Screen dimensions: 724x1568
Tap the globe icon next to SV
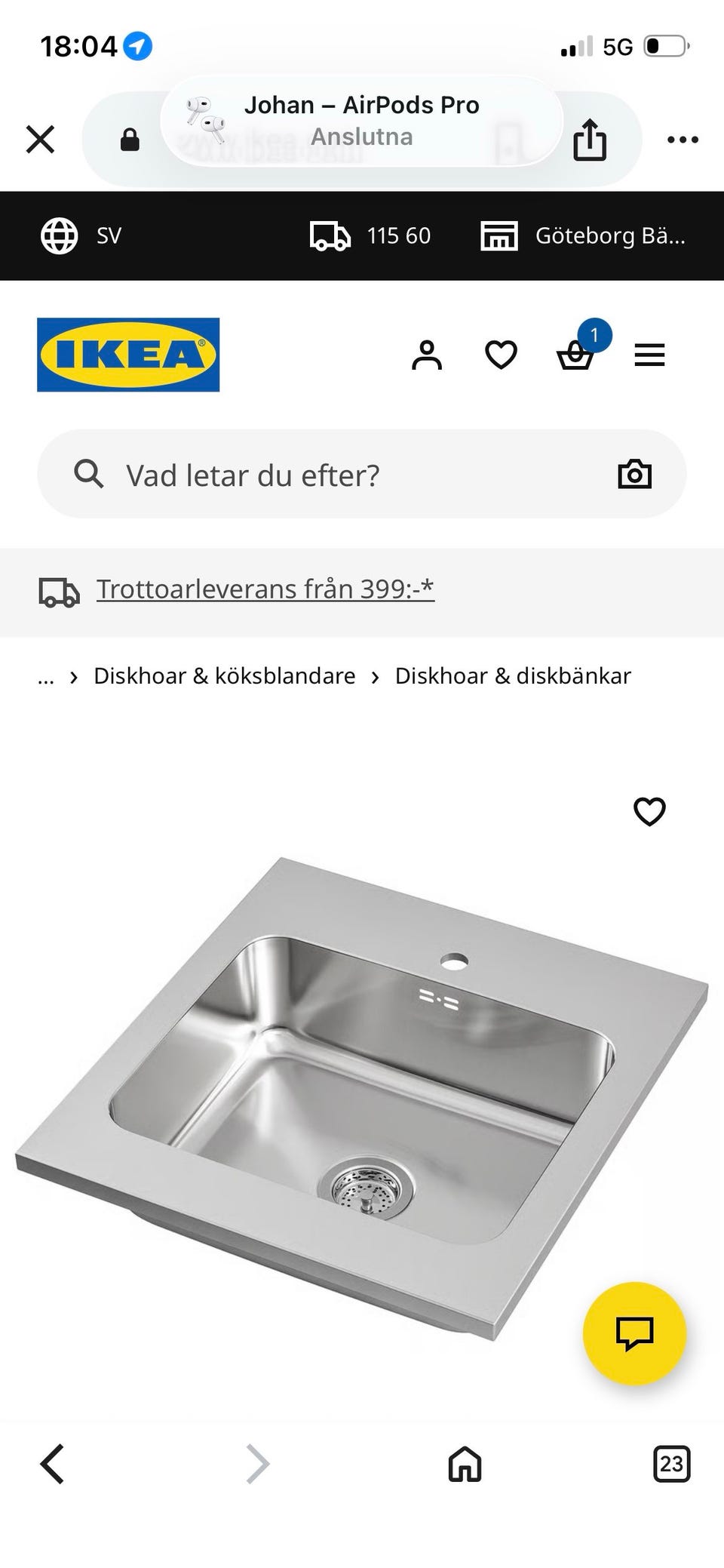(60, 235)
